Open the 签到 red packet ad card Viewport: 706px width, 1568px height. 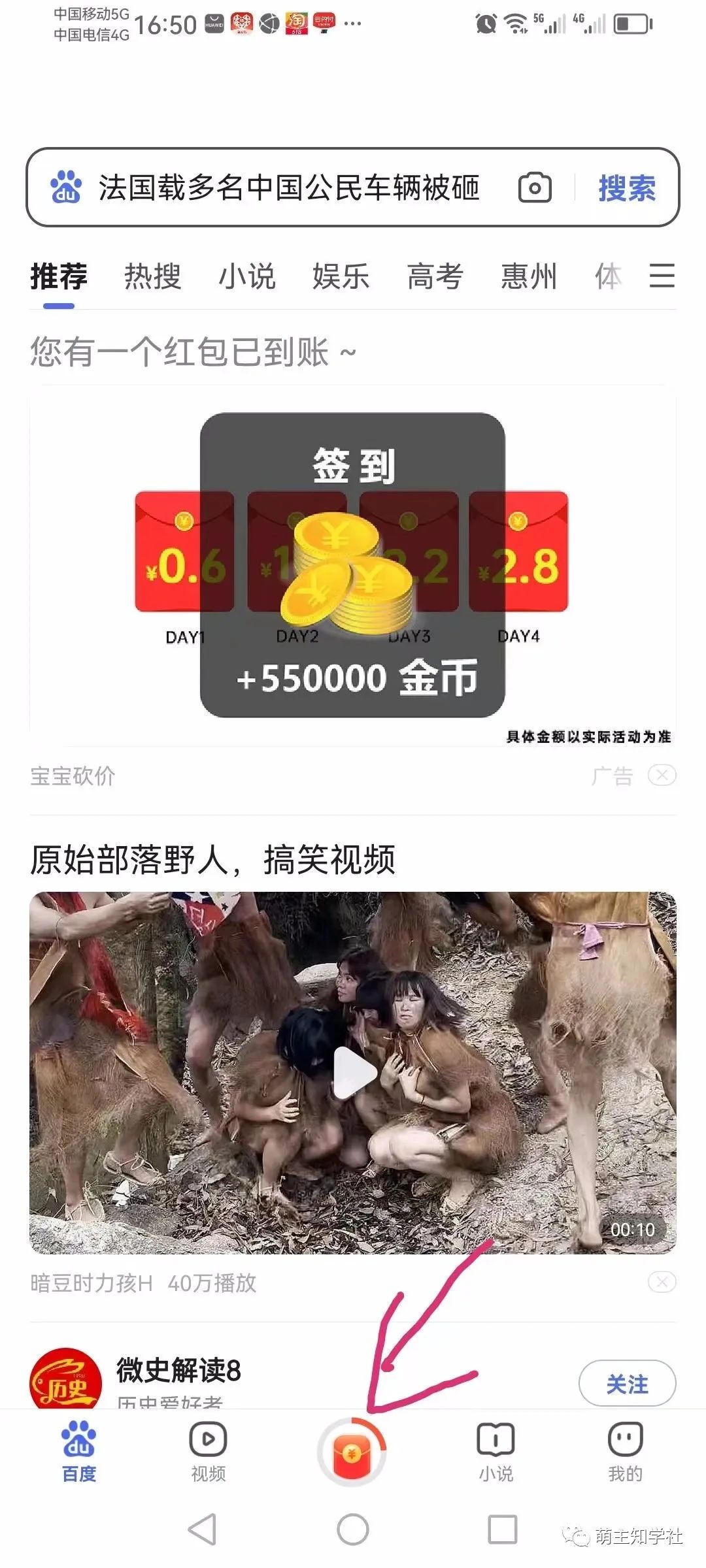click(x=352, y=565)
